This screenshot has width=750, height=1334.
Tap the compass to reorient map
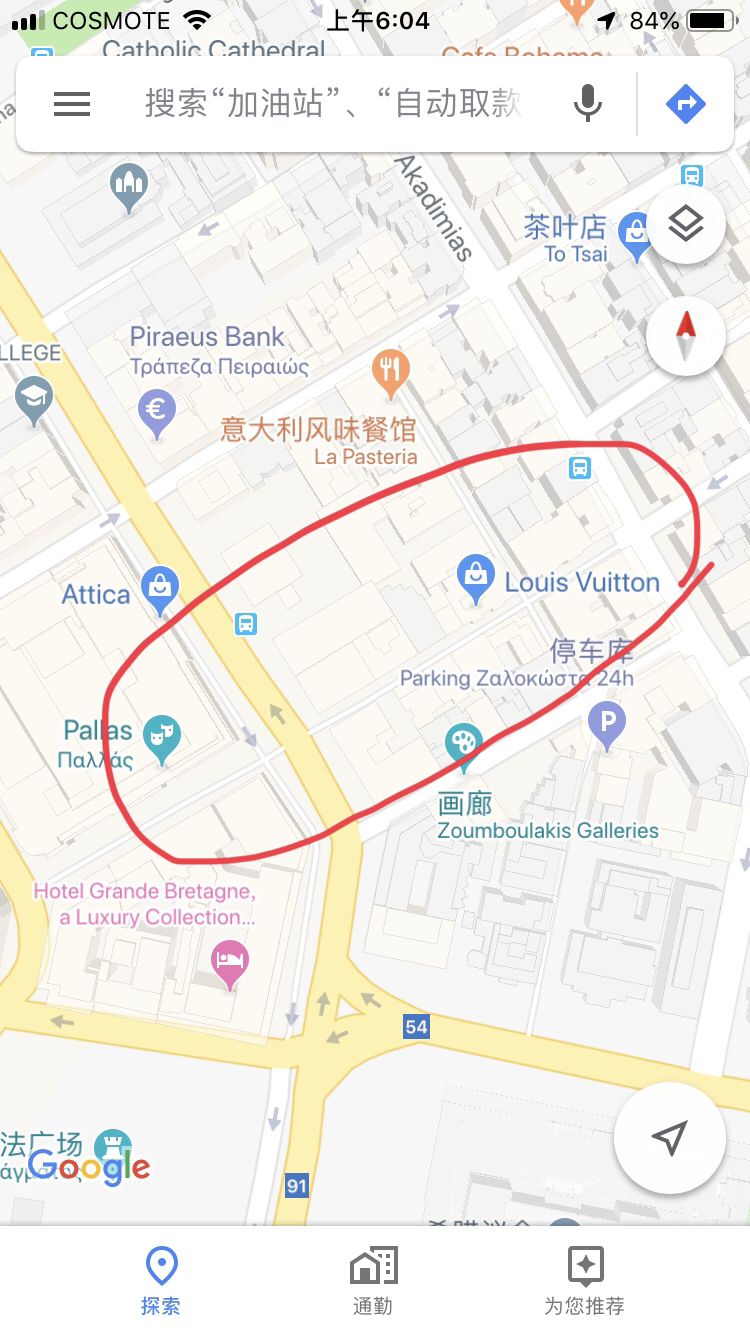pyautogui.click(x=686, y=335)
